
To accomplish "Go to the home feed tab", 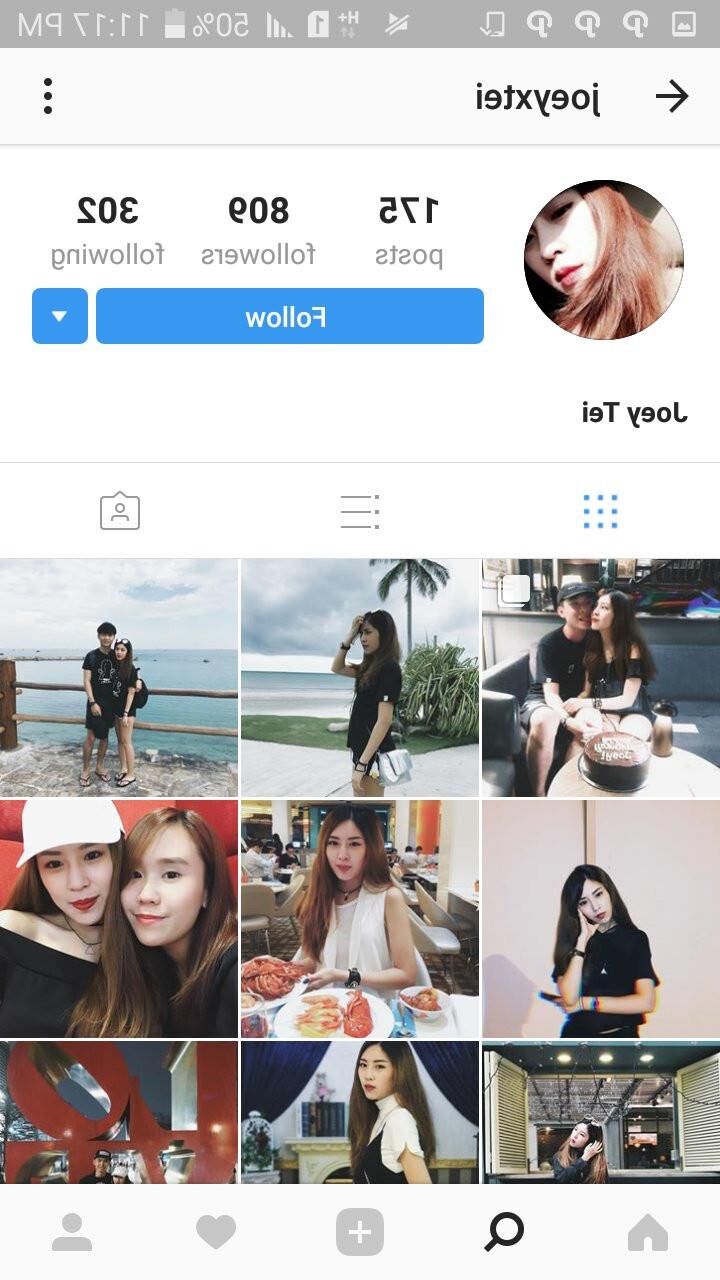I will (x=647, y=1232).
